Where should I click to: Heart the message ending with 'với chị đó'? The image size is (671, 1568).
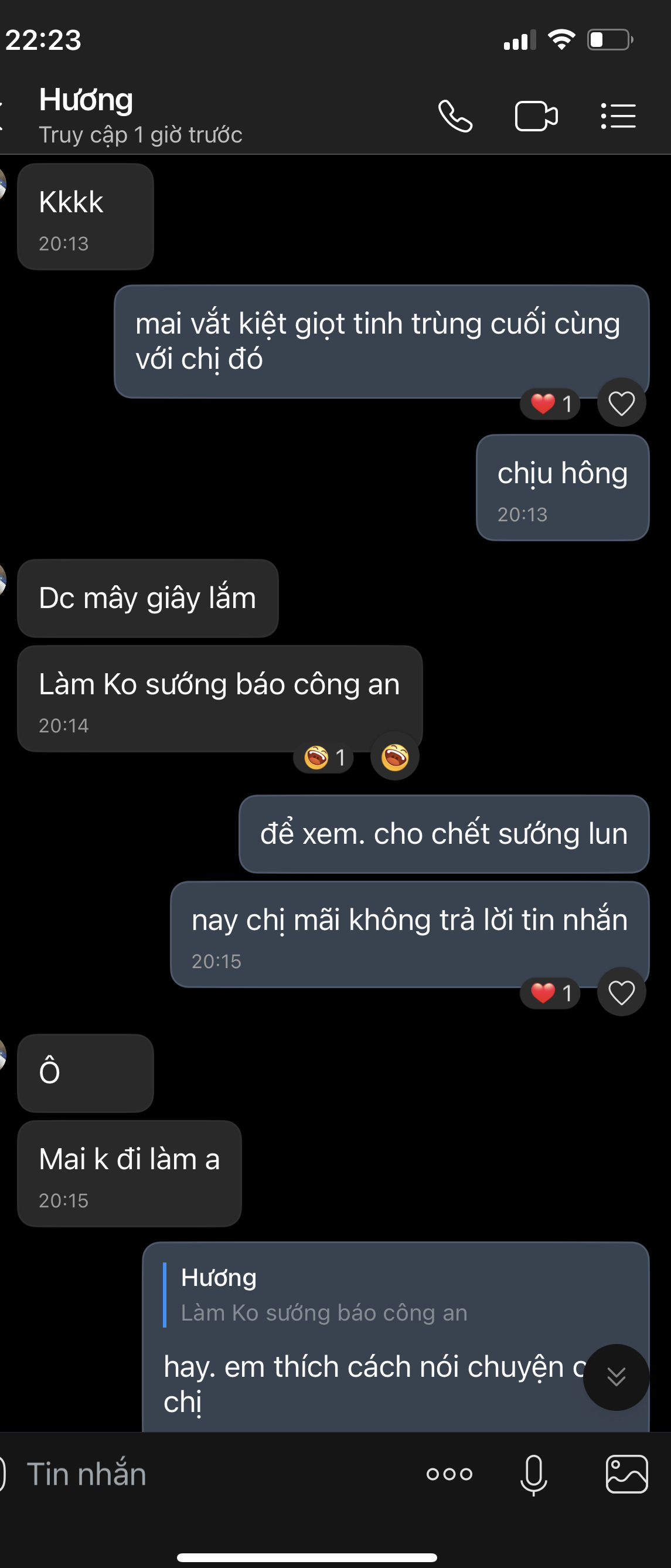click(621, 403)
